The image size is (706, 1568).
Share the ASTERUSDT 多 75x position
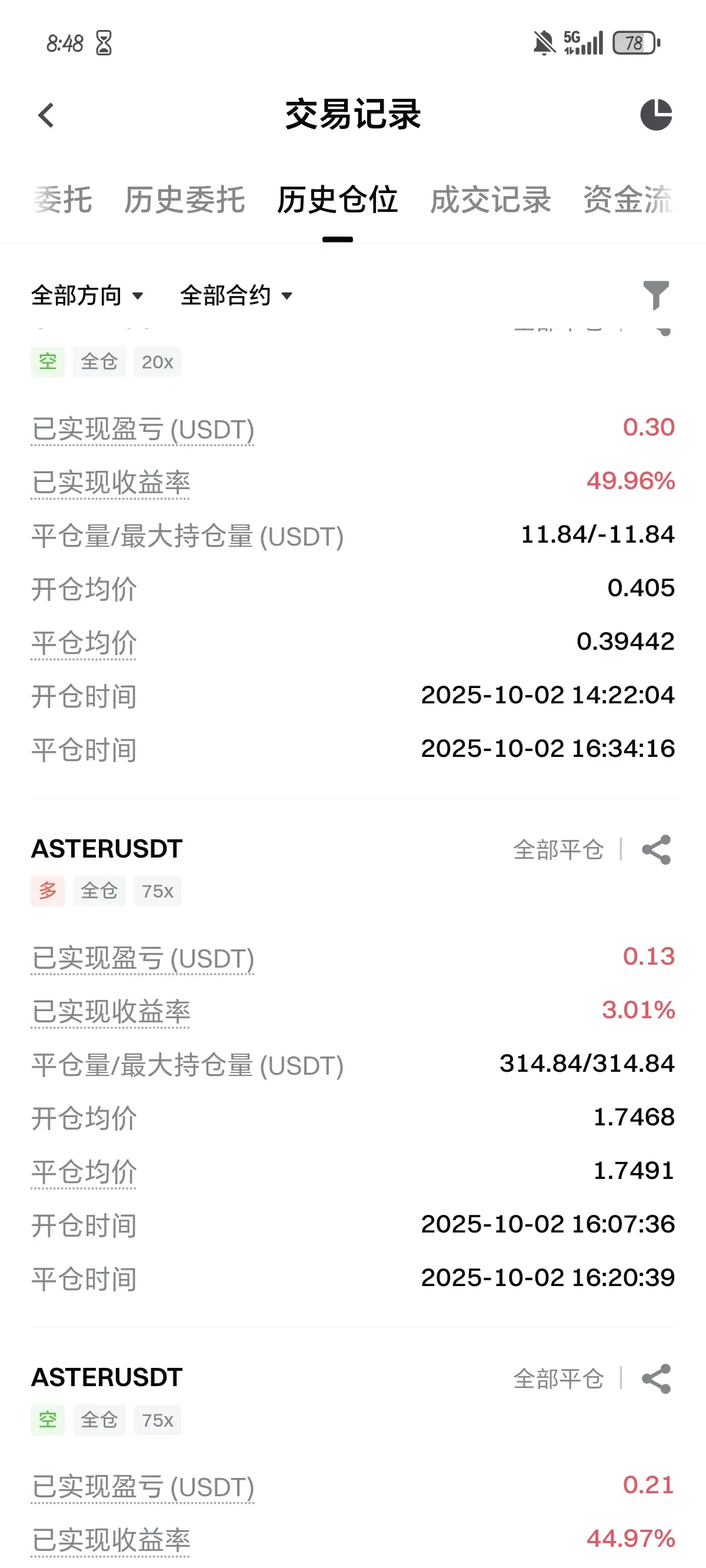[x=656, y=849]
